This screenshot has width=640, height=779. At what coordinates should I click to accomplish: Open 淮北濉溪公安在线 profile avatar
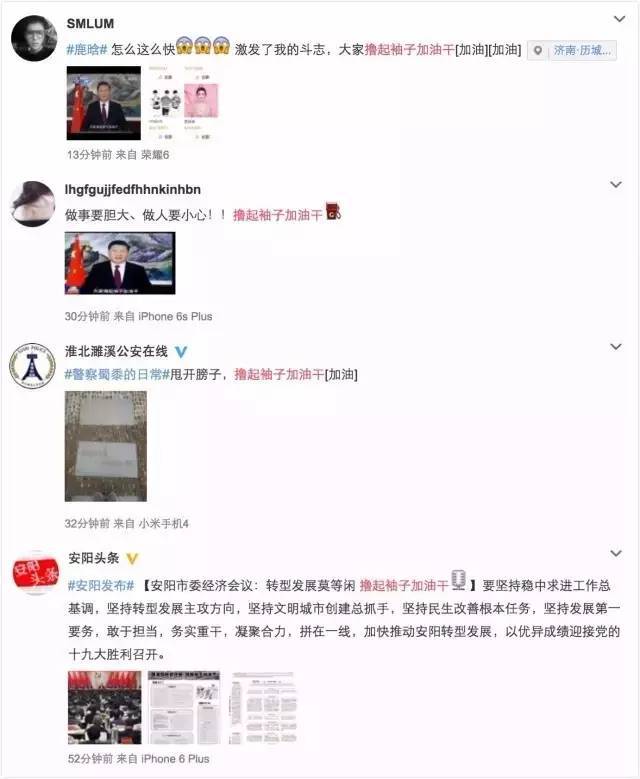click(x=32, y=365)
